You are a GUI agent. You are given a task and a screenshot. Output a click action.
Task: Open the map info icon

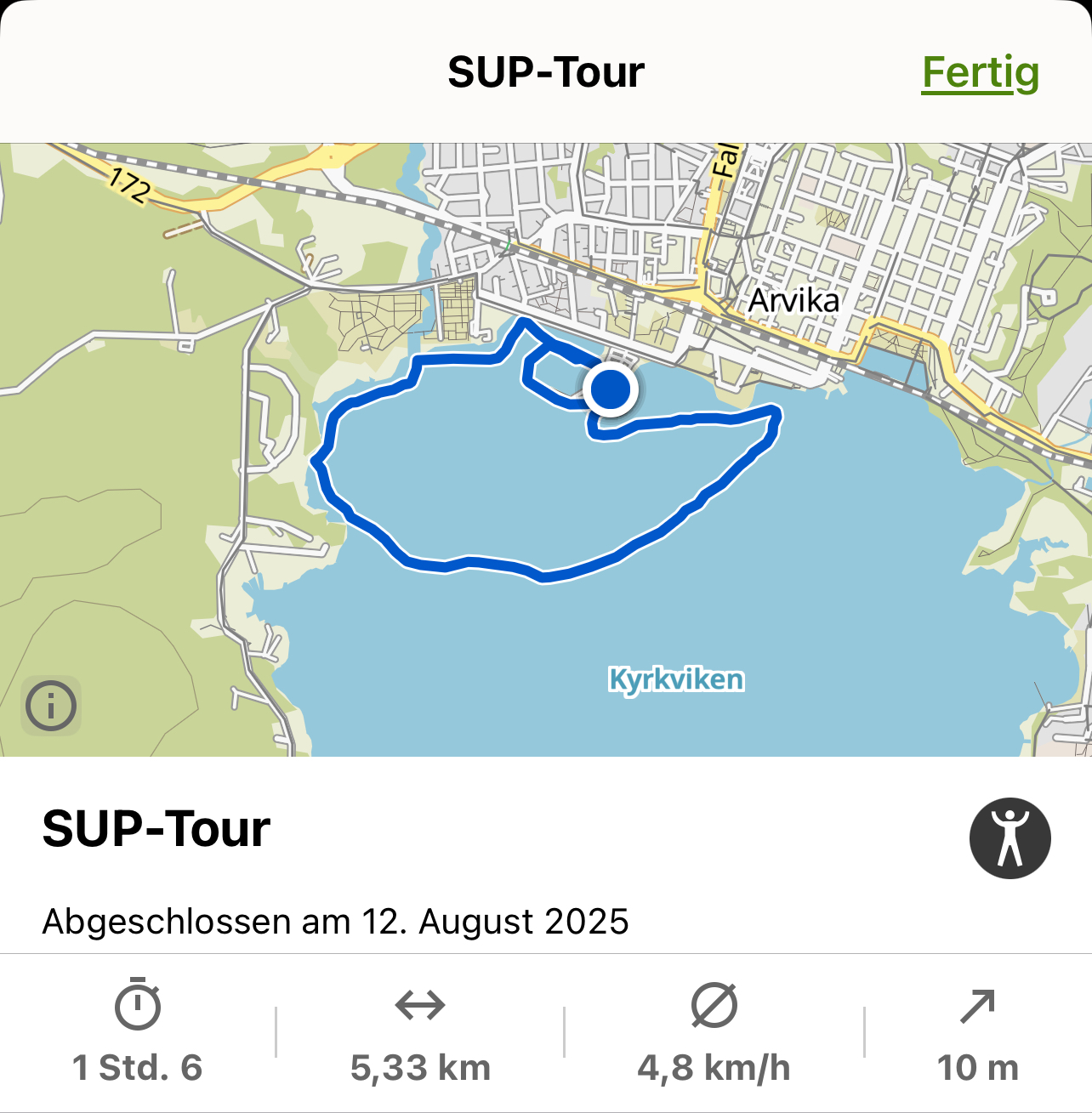point(51,706)
